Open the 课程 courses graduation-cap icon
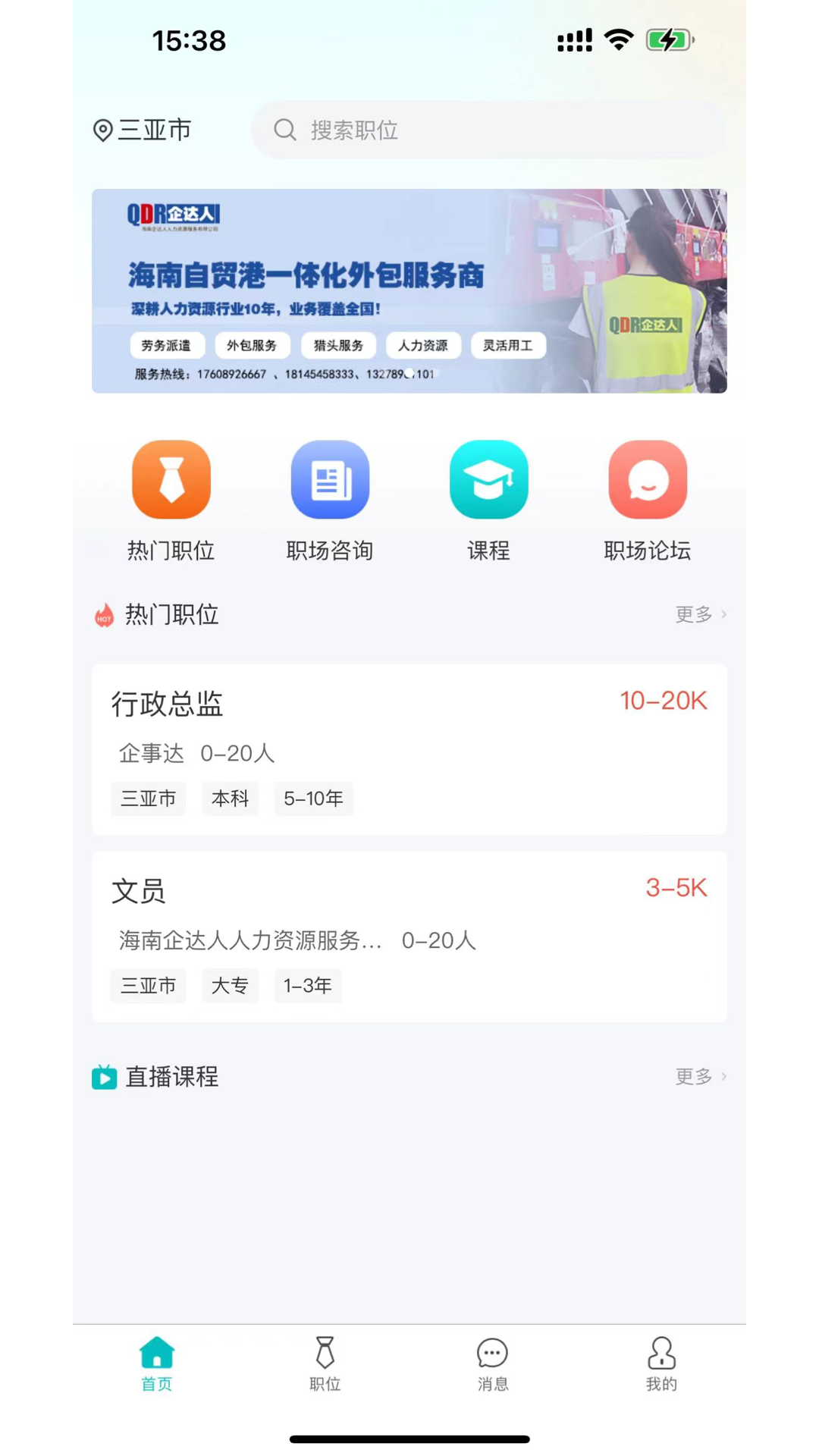Screen dimensions: 819x1456 [489, 479]
